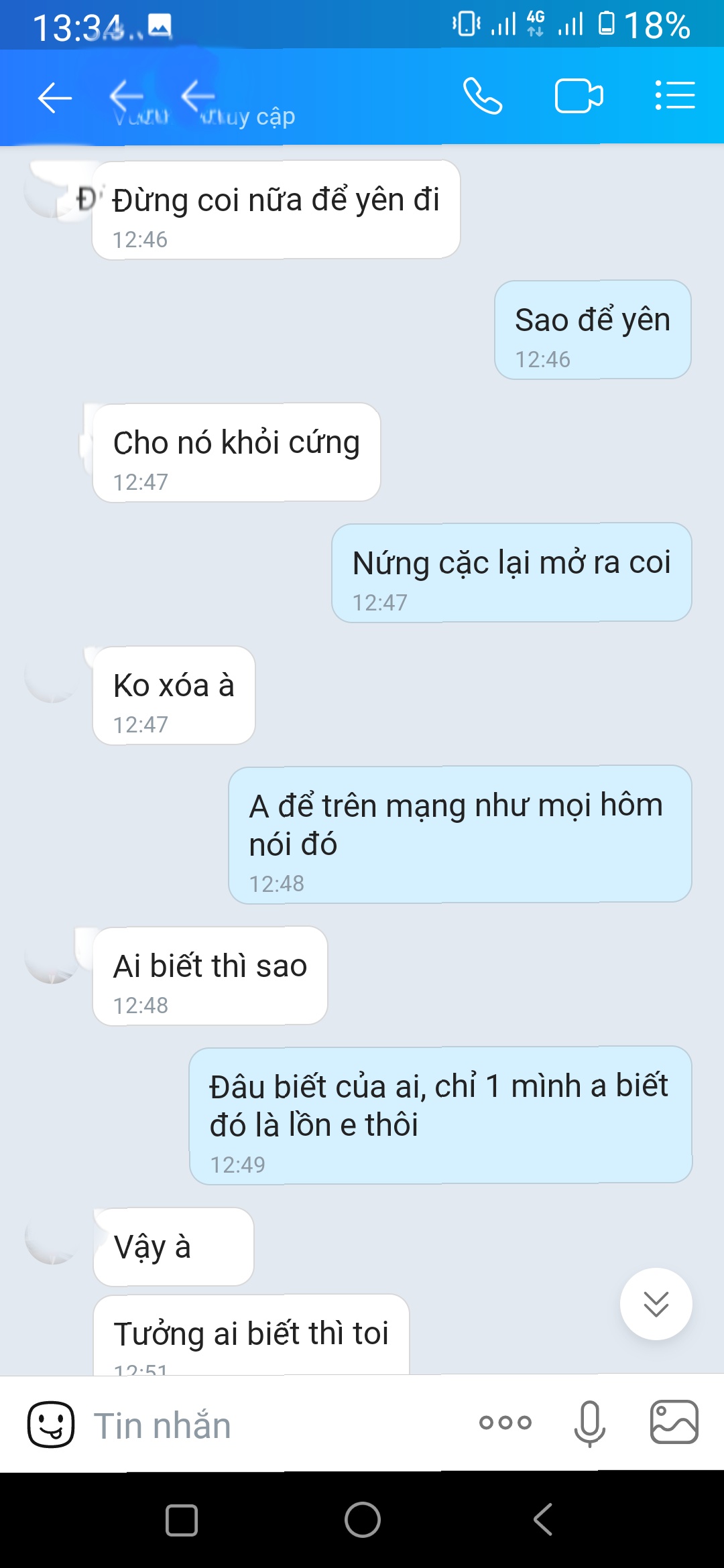Screen dimensions: 724x1568
Task: Start a voice call in this chat
Action: (482, 96)
